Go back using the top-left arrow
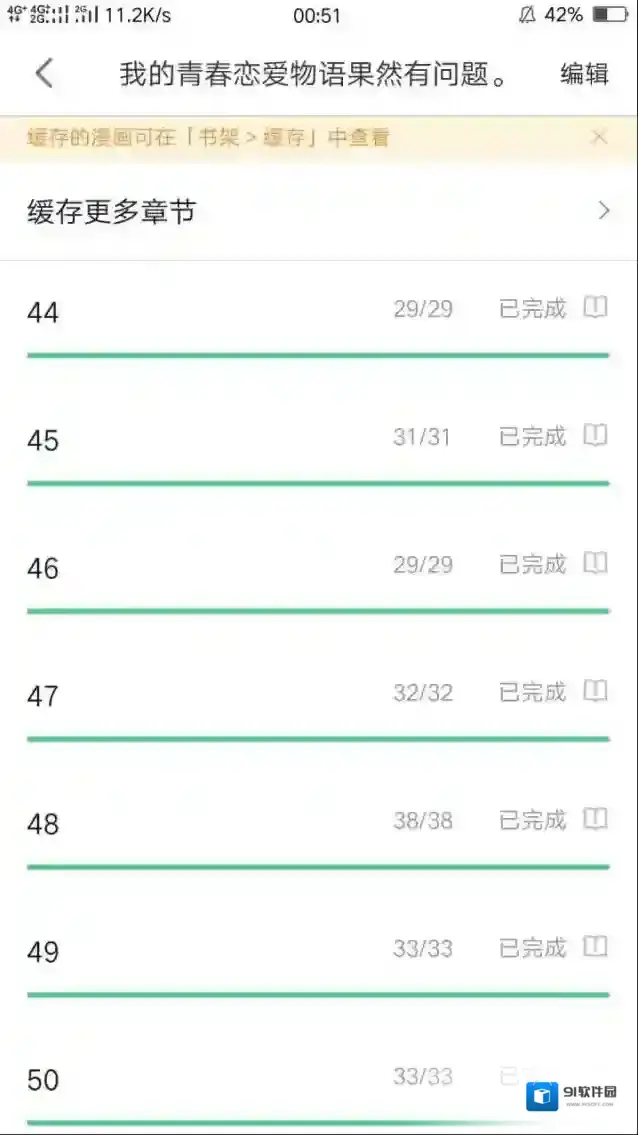The width and height of the screenshot is (638, 1135). 44,74
